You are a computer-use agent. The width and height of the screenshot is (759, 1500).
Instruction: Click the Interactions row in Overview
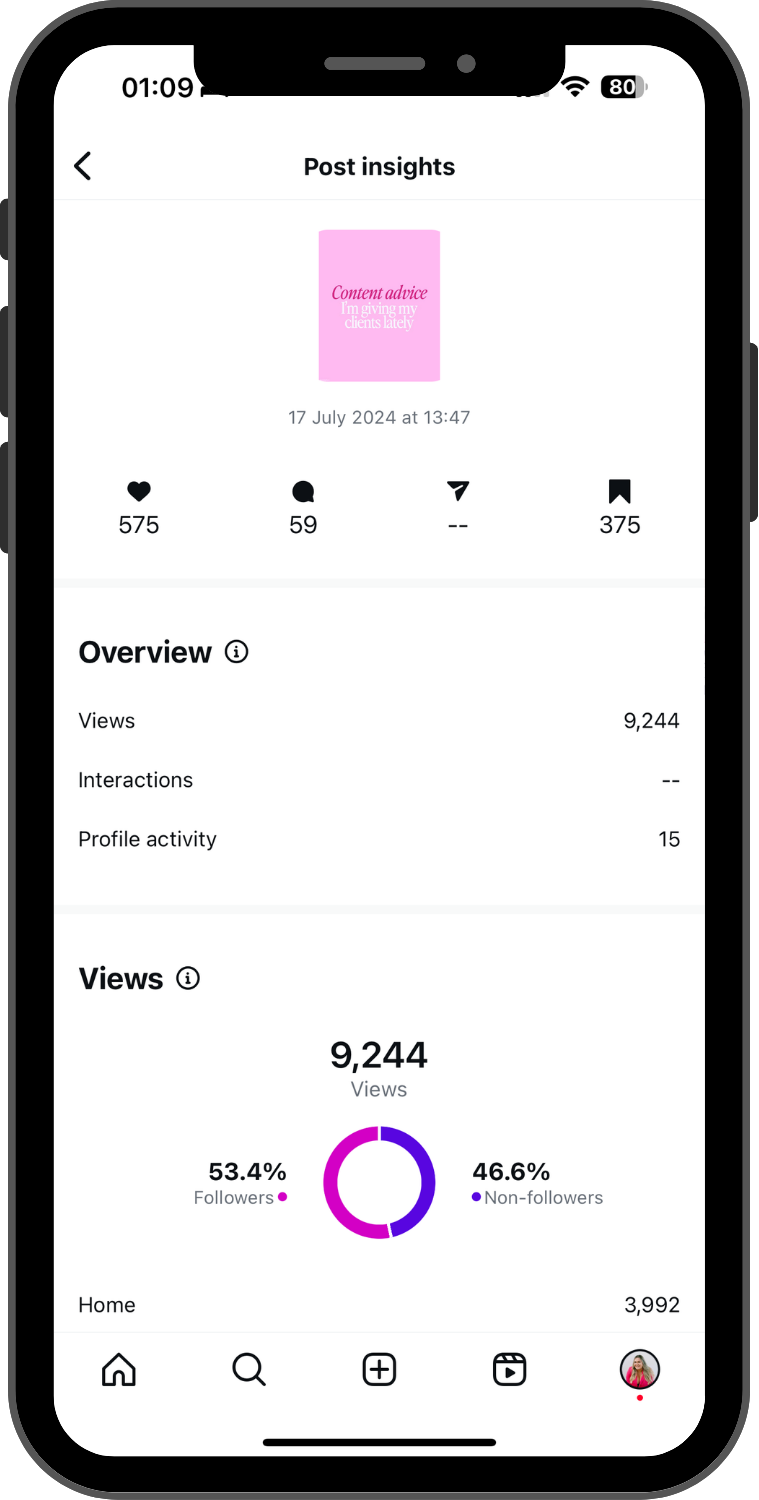coord(379,780)
